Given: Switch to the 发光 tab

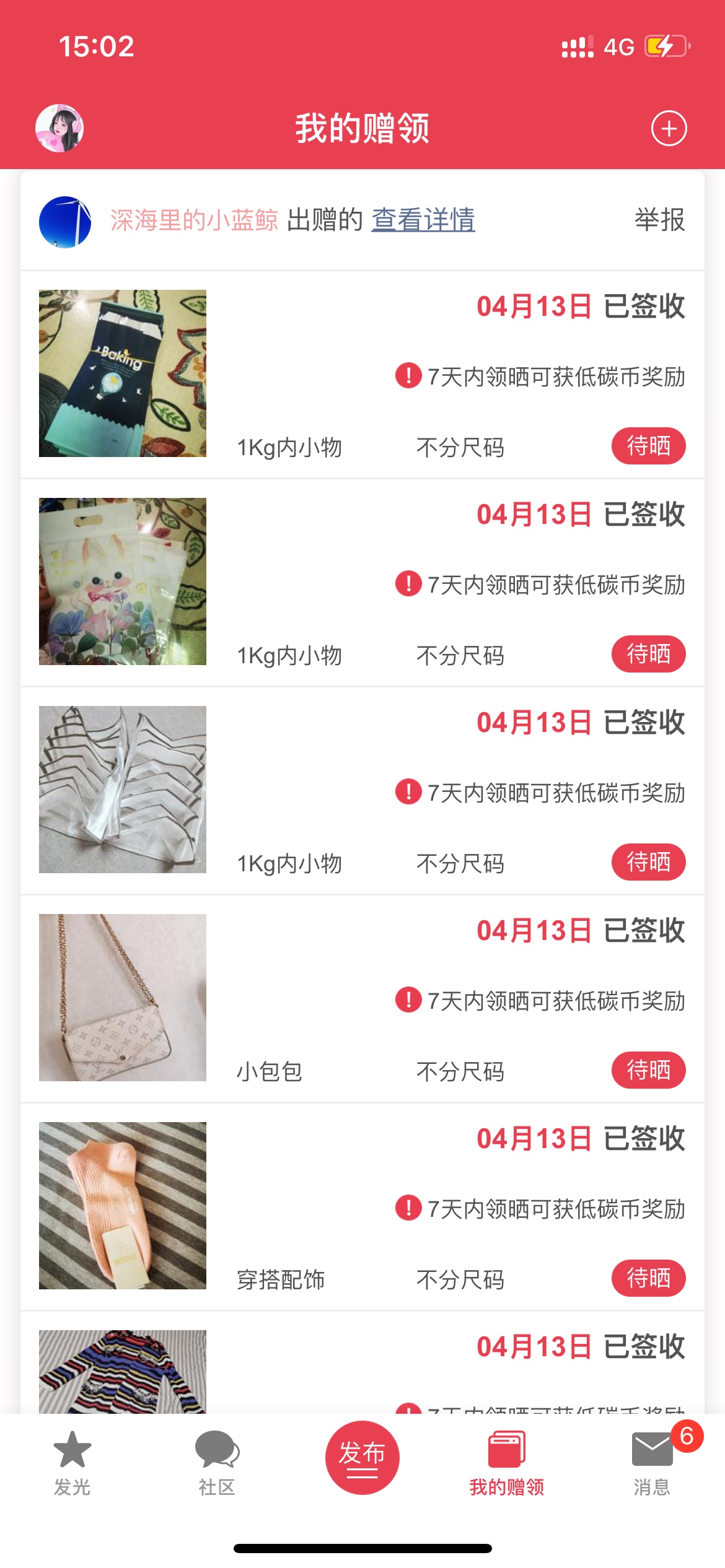Looking at the screenshot, I should [x=72, y=1463].
